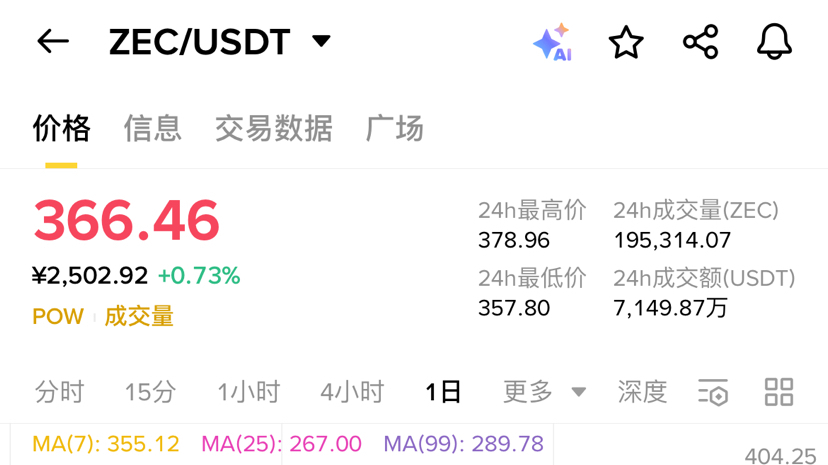828x465 pixels.
Task: Add ZEC/USDT to favorites
Action: (x=626, y=43)
